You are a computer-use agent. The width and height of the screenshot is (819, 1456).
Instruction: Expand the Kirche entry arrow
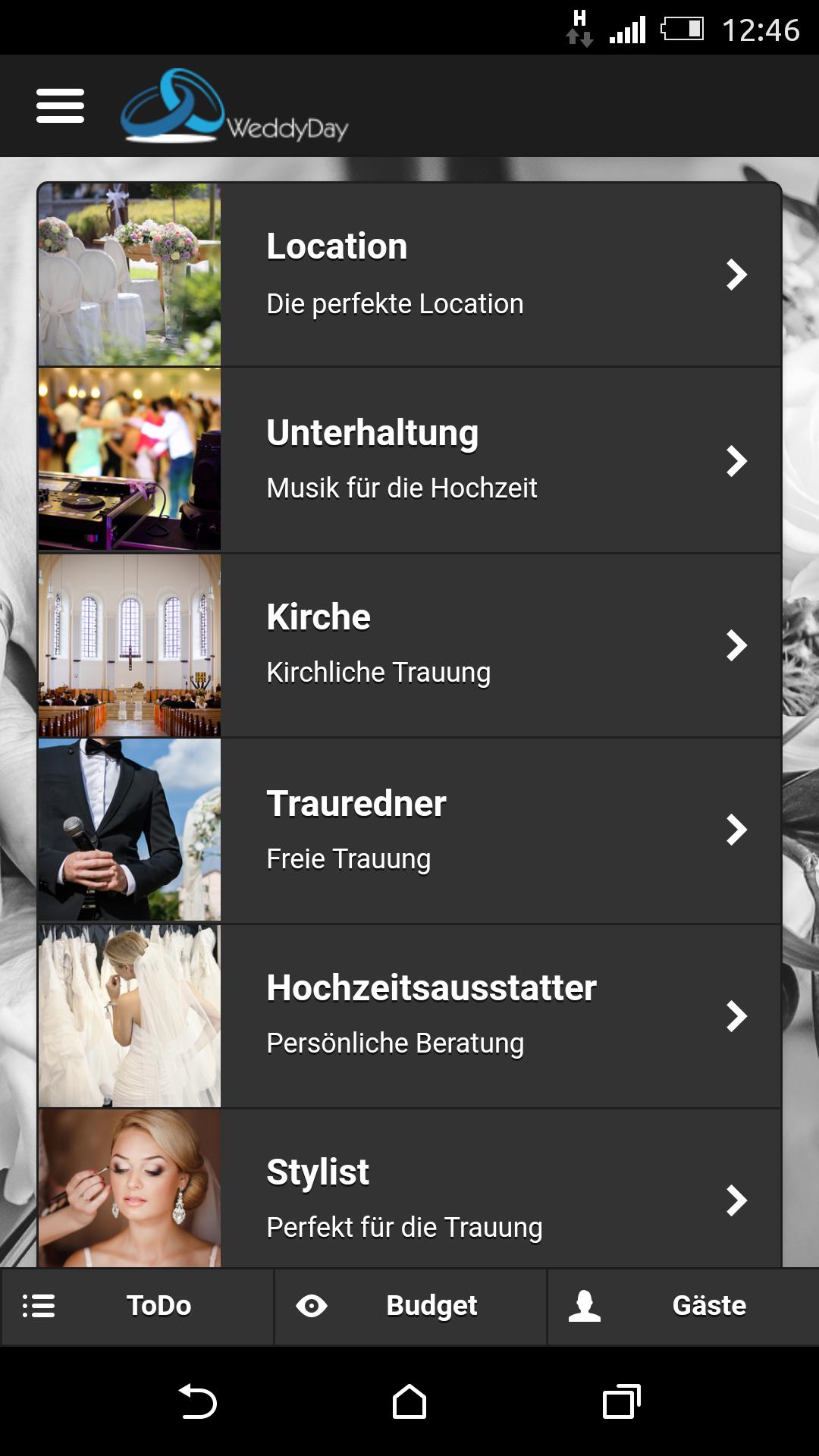[734, 646]
